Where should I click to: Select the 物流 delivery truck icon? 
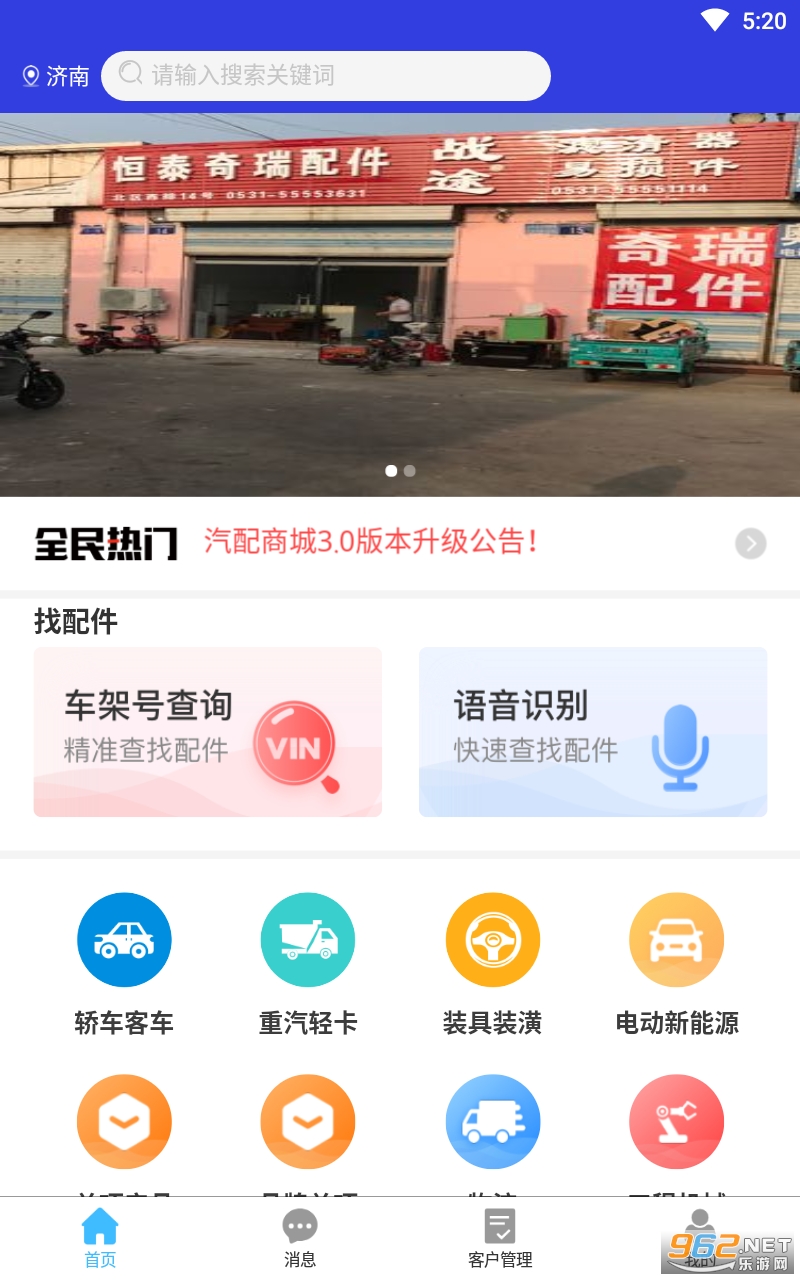click(x=492, y=1121)
